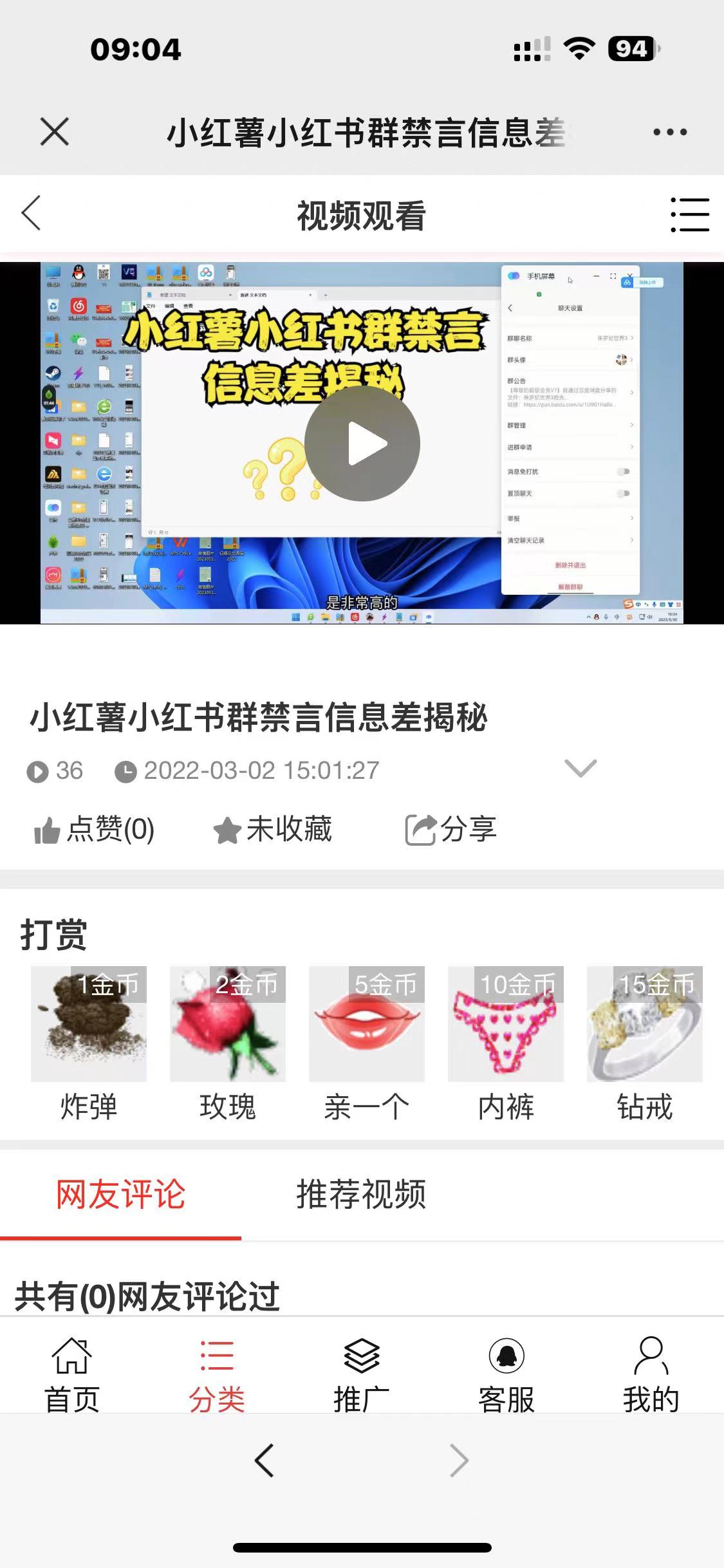Image resolution: width=724 pixels, height=1568 pixels.
Task: Open the three-dot overflow menu
Action: (x=669, y=132)
